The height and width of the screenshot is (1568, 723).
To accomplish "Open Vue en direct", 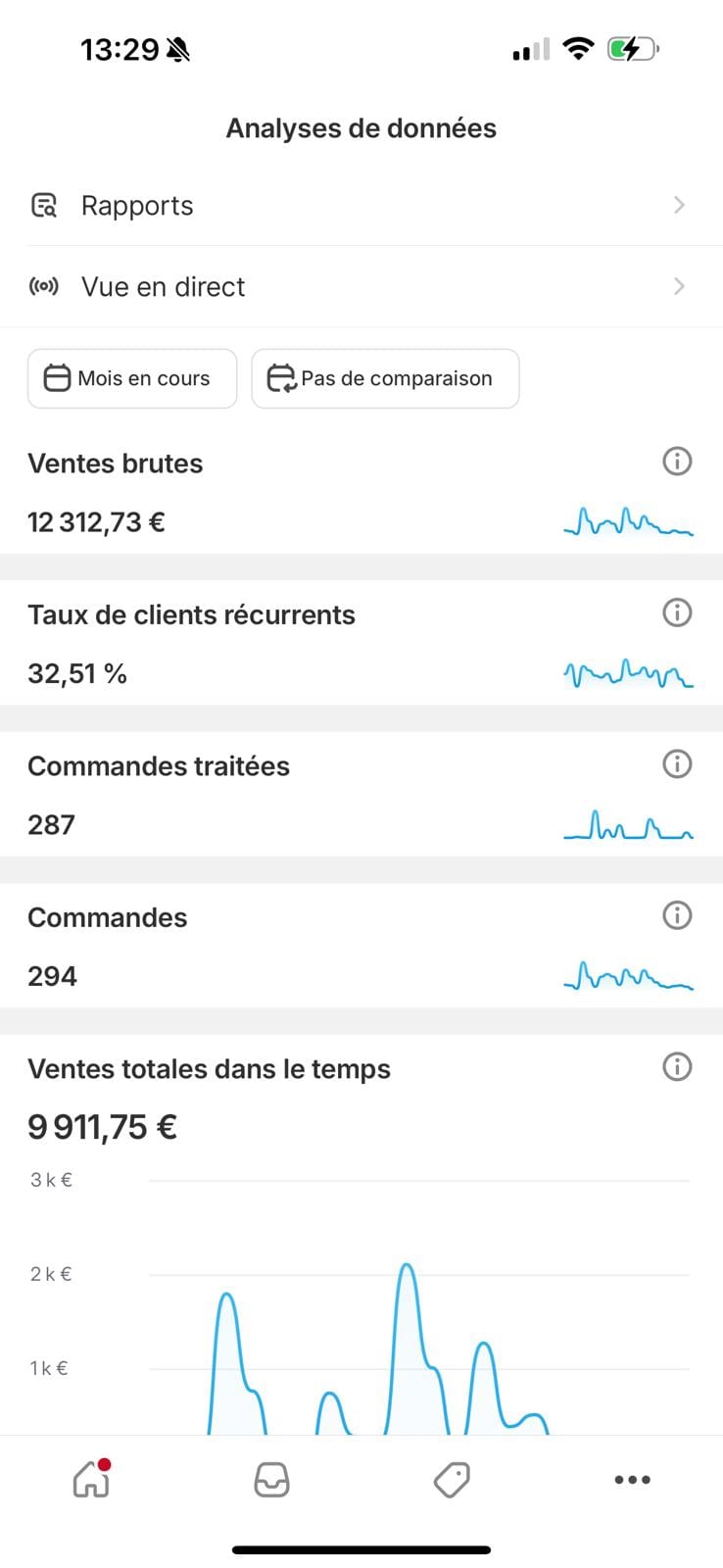I will coord(361,287).
